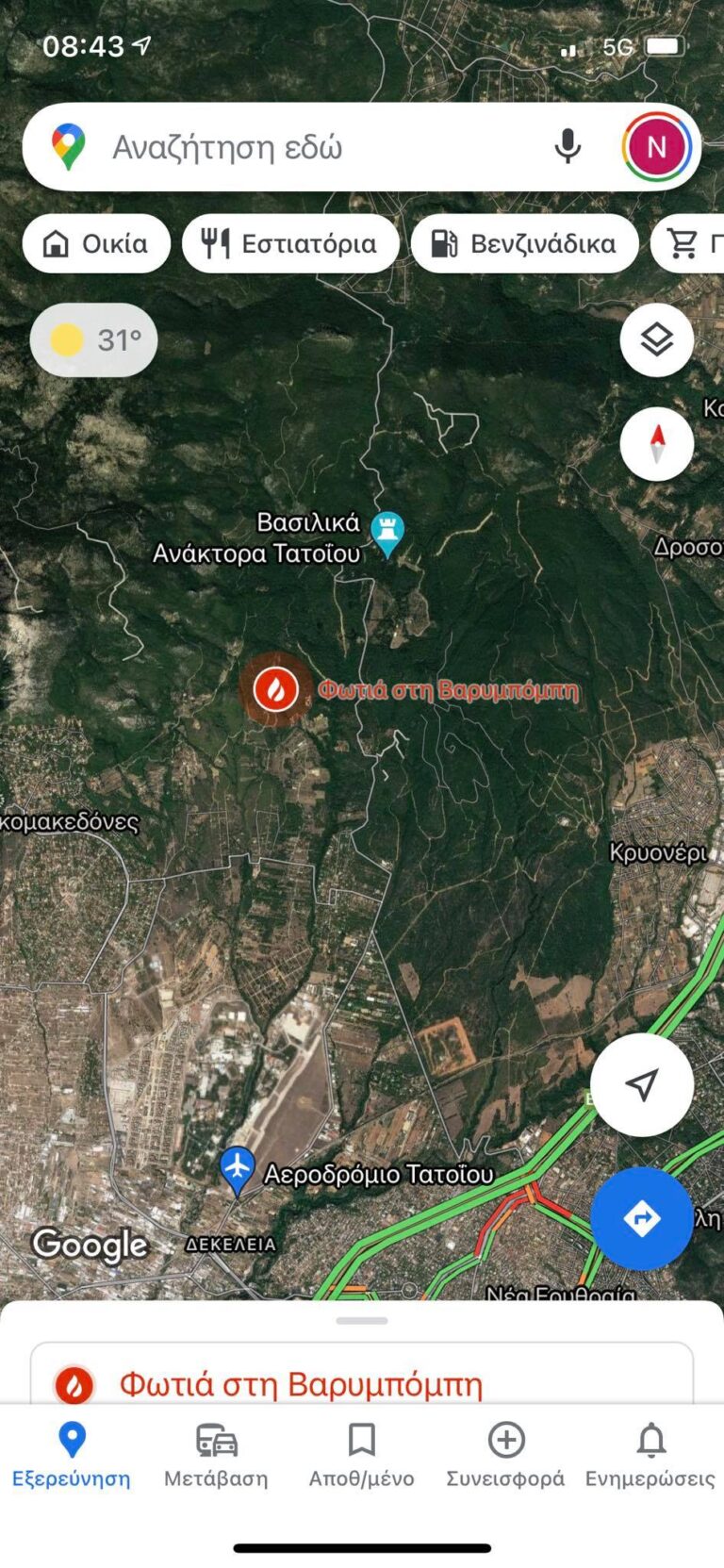Select the Αεροδρόμιο Τατοΐου airport pin
724x1568 pixels.
click(238, 1169)
